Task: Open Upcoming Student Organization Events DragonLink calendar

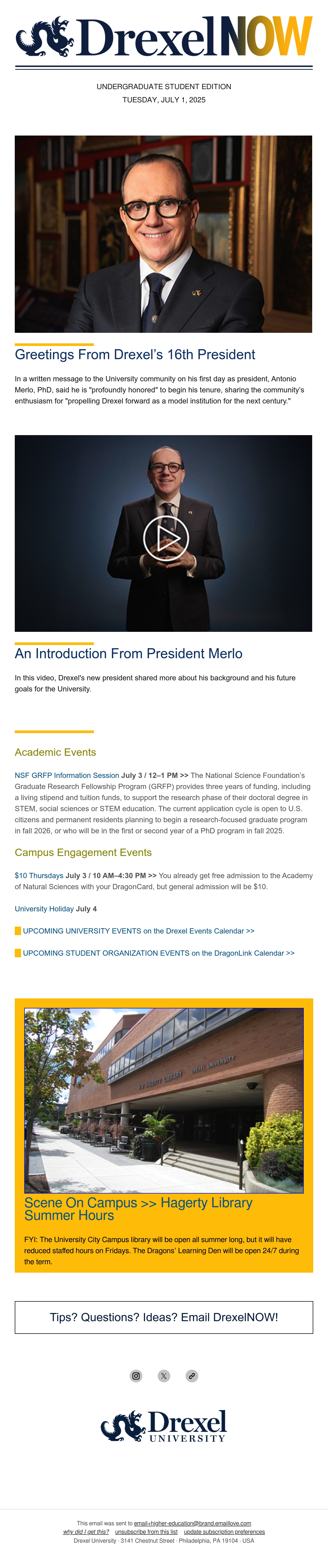Action: pyautogui.click(x=158, y=953)
